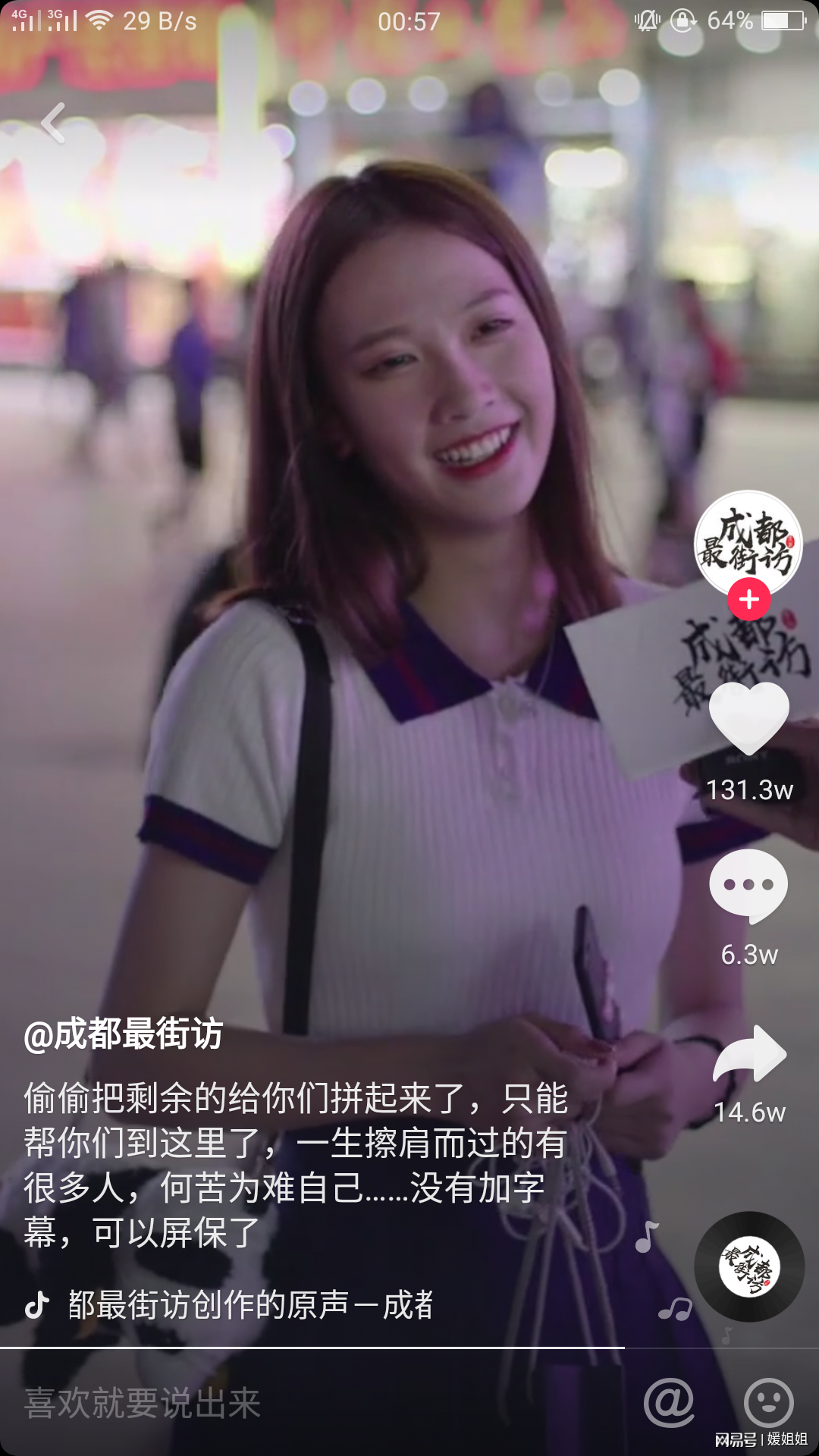Open the original sound track title
The image size is (819, 1456).
250,1305
